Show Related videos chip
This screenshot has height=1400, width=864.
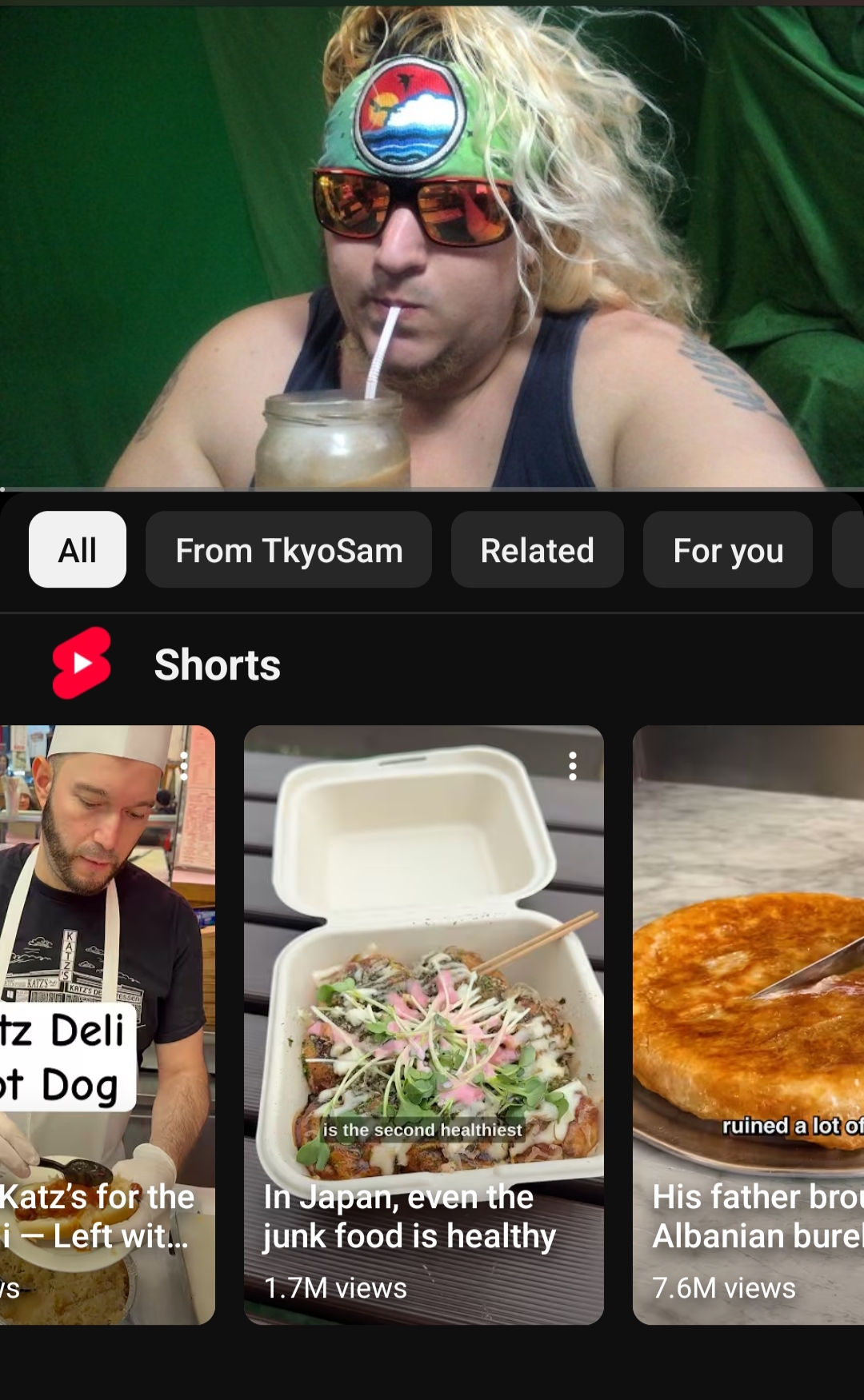coord(537,550)
